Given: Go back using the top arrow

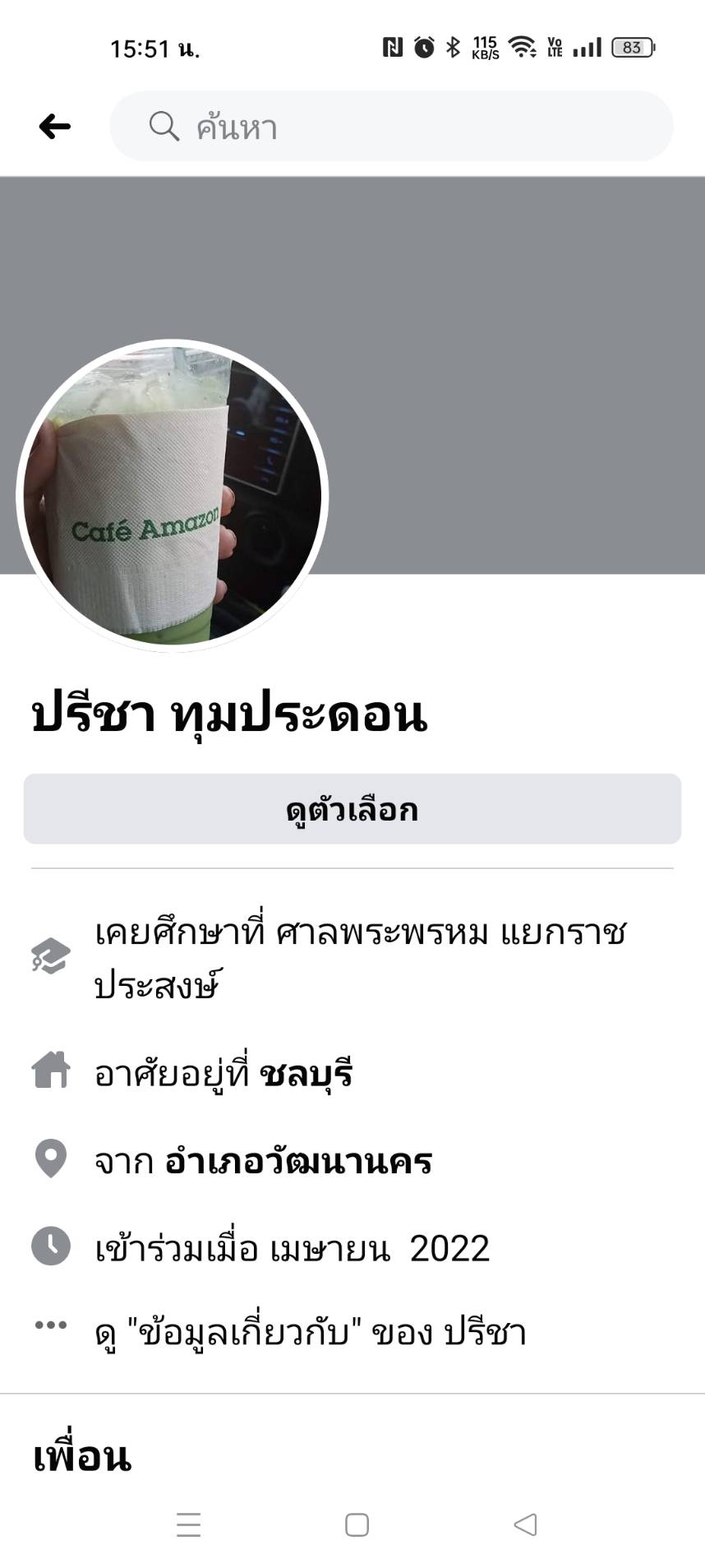Looking at the screenshot, I should tap(55, 127).
